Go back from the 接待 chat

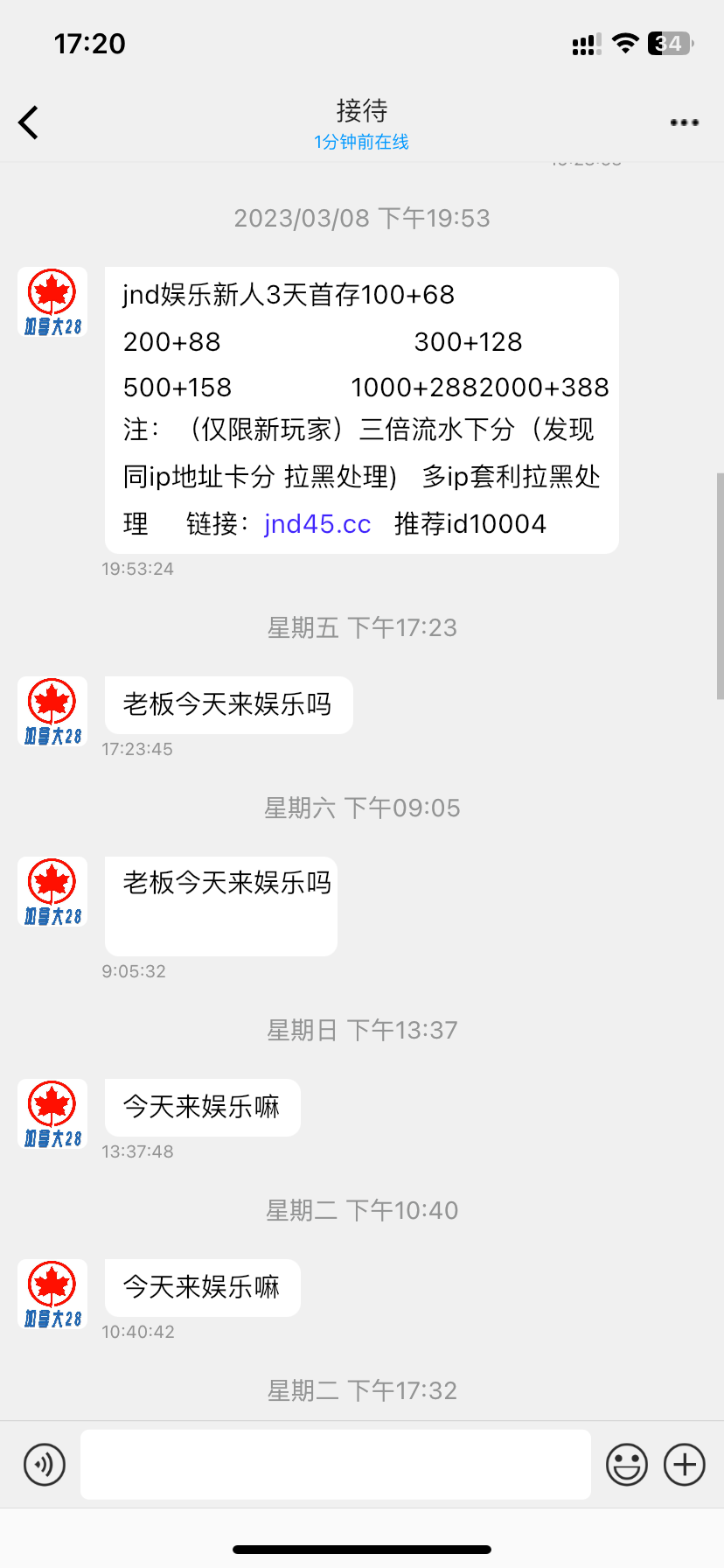[29, 122]
